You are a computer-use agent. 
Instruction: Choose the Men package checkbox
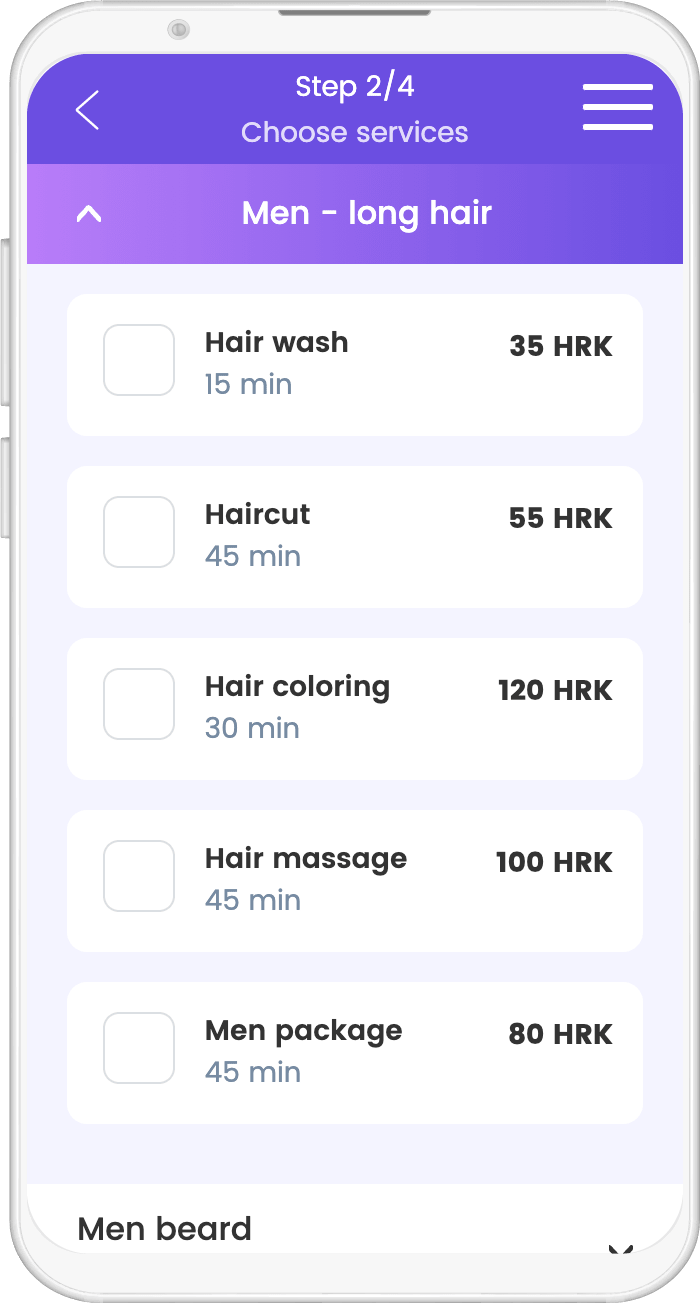point(139,1048)
